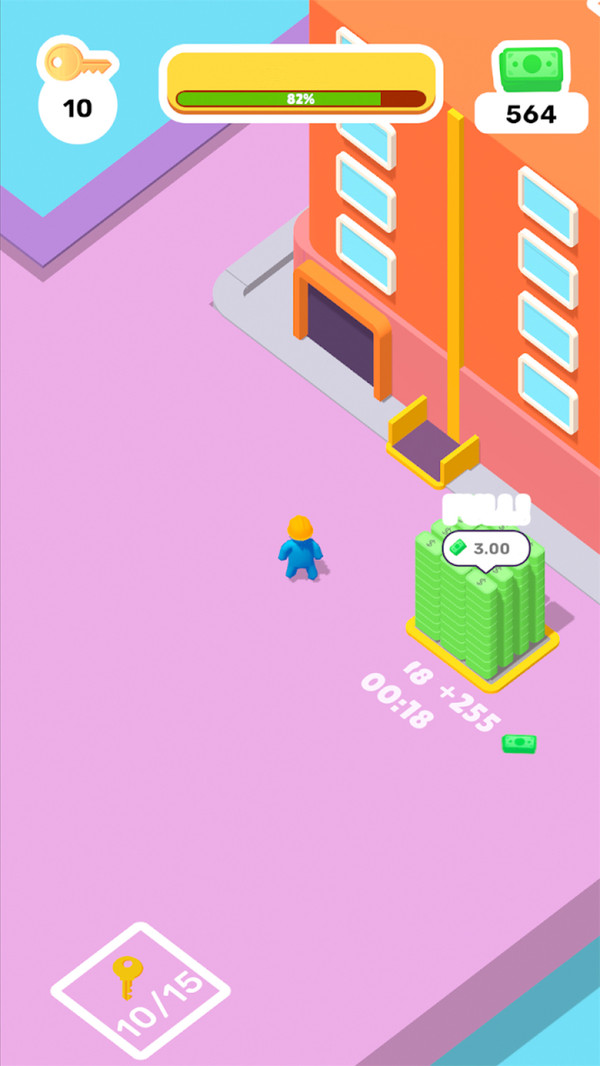Screen dimensions: 600x1066
Task: Select the 10/15 key unlock pad
Action: [141, 991]
